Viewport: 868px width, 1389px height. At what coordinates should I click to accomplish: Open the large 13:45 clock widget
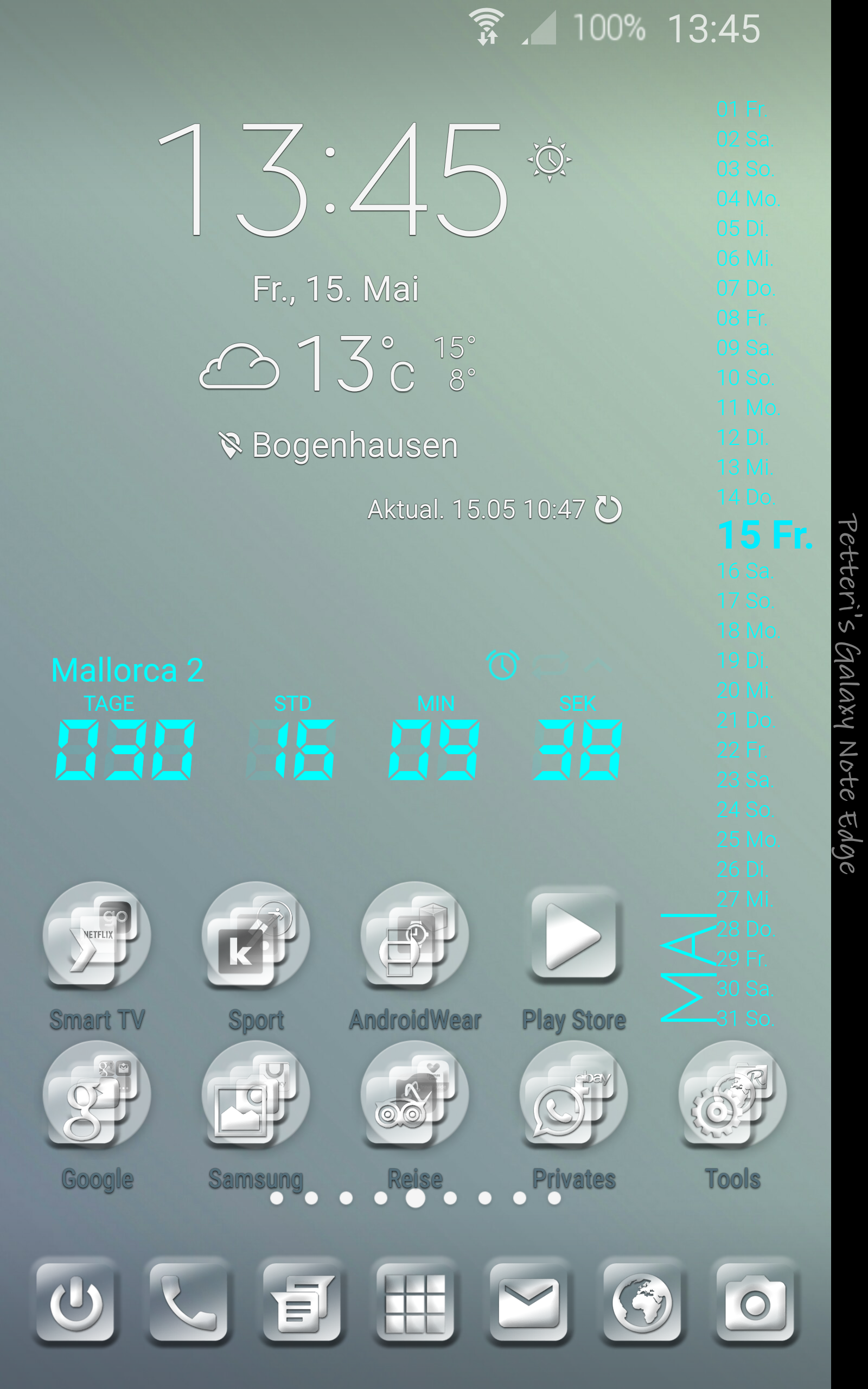[333, 179]
